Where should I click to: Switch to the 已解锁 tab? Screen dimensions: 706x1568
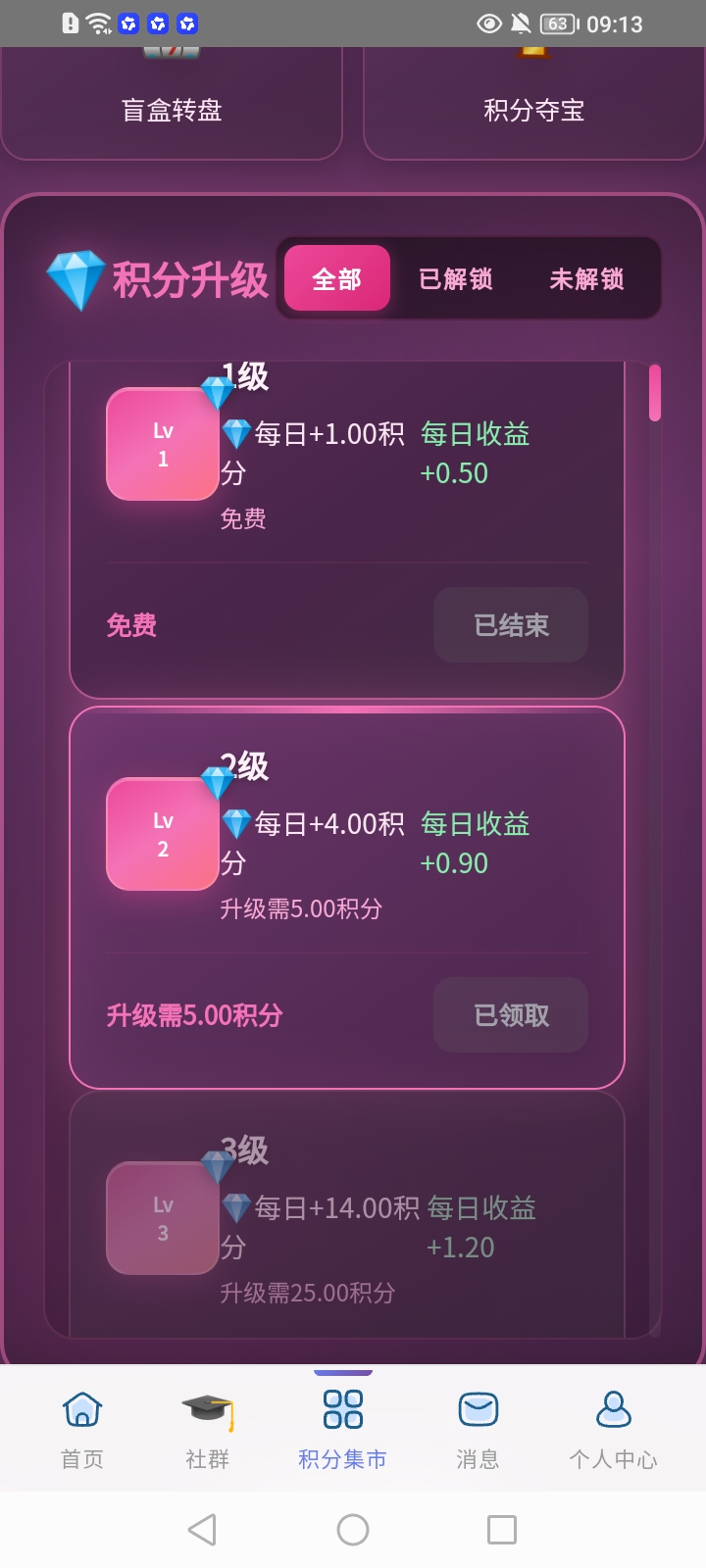coord(456,278)
